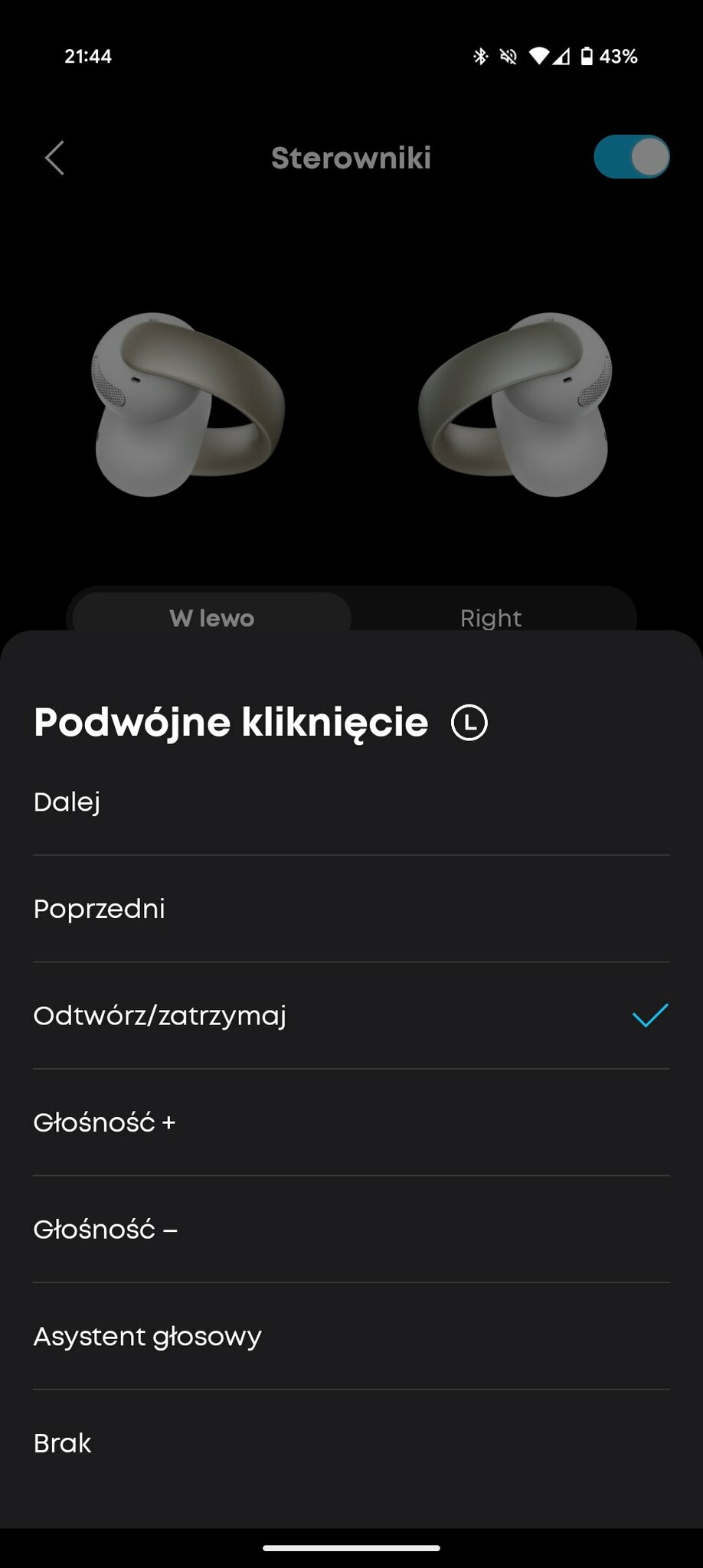Set double click to Głośność –
The height and width of the screenshot is (1568, 703).
click(351, 1230)
